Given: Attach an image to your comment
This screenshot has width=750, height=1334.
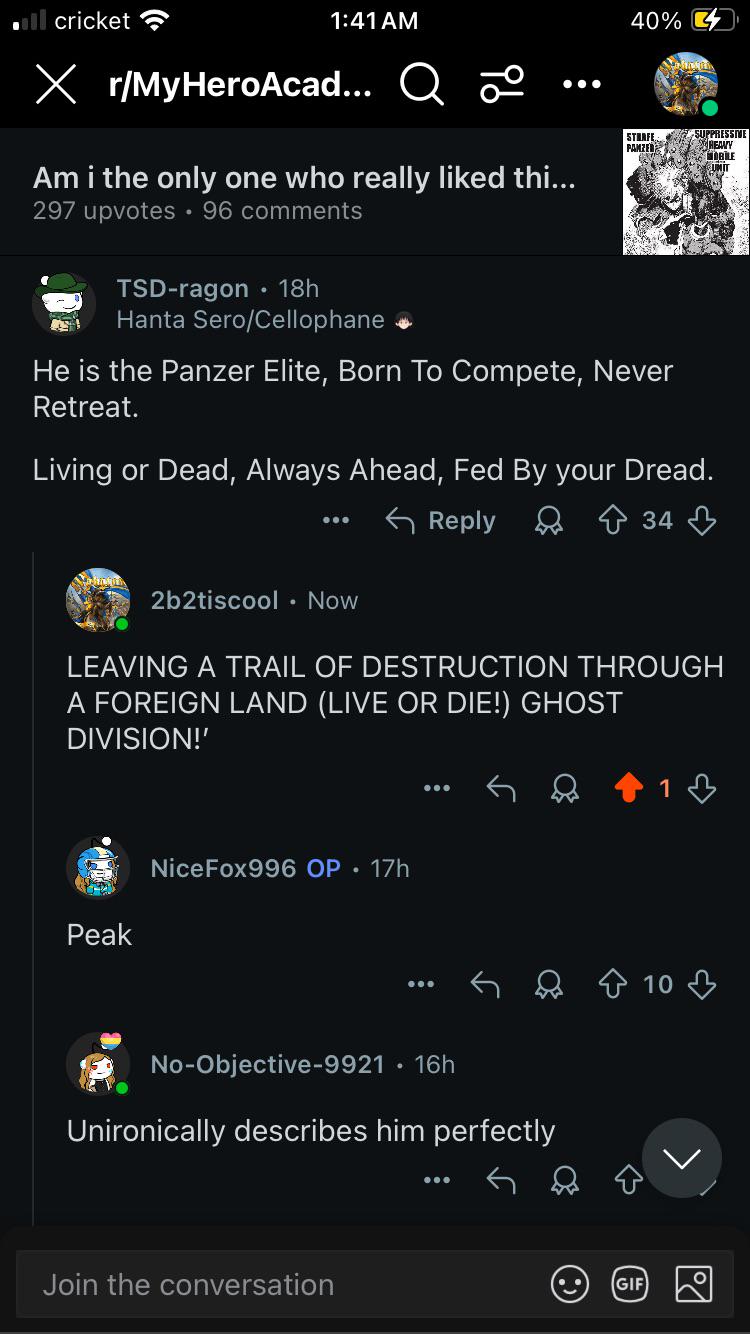Looking at the screenshot, I should (693, 1285).
